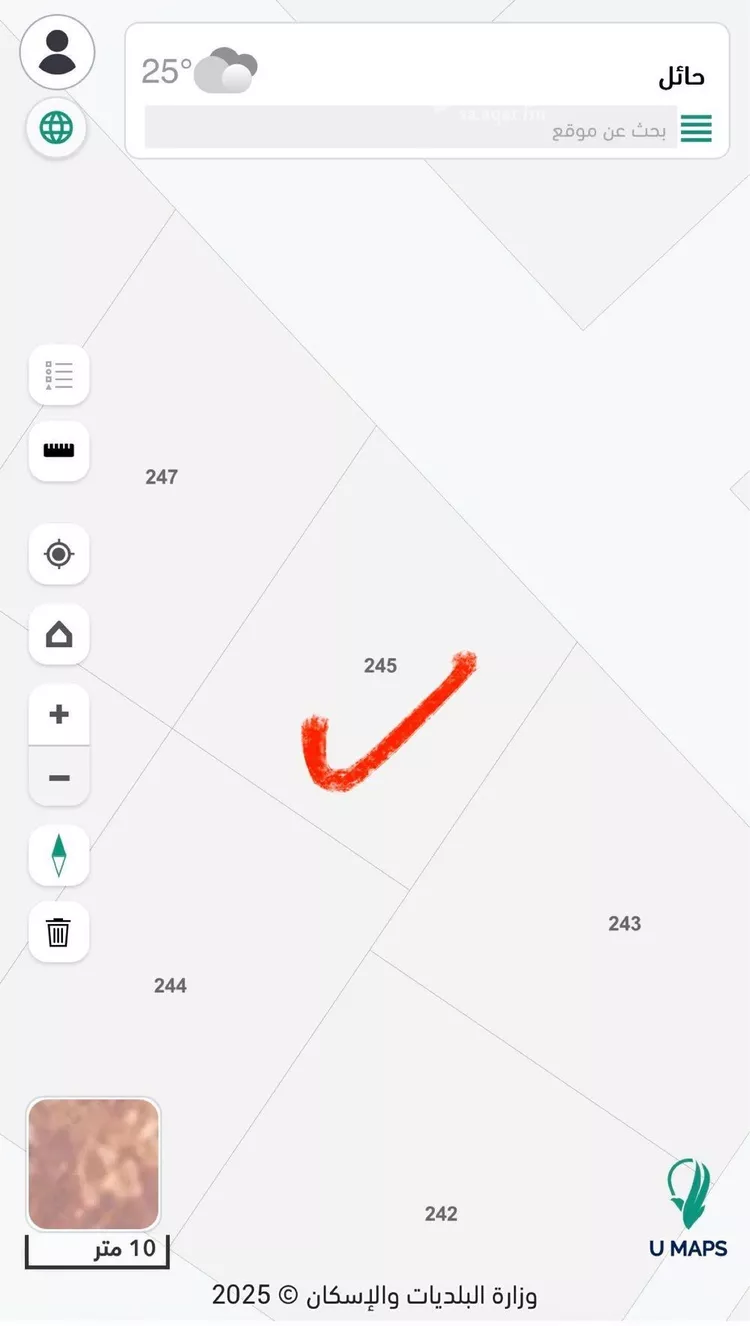Select the ruler measurement tool
This screenshot has height=1326, width=750.
(x=59, y=451)
